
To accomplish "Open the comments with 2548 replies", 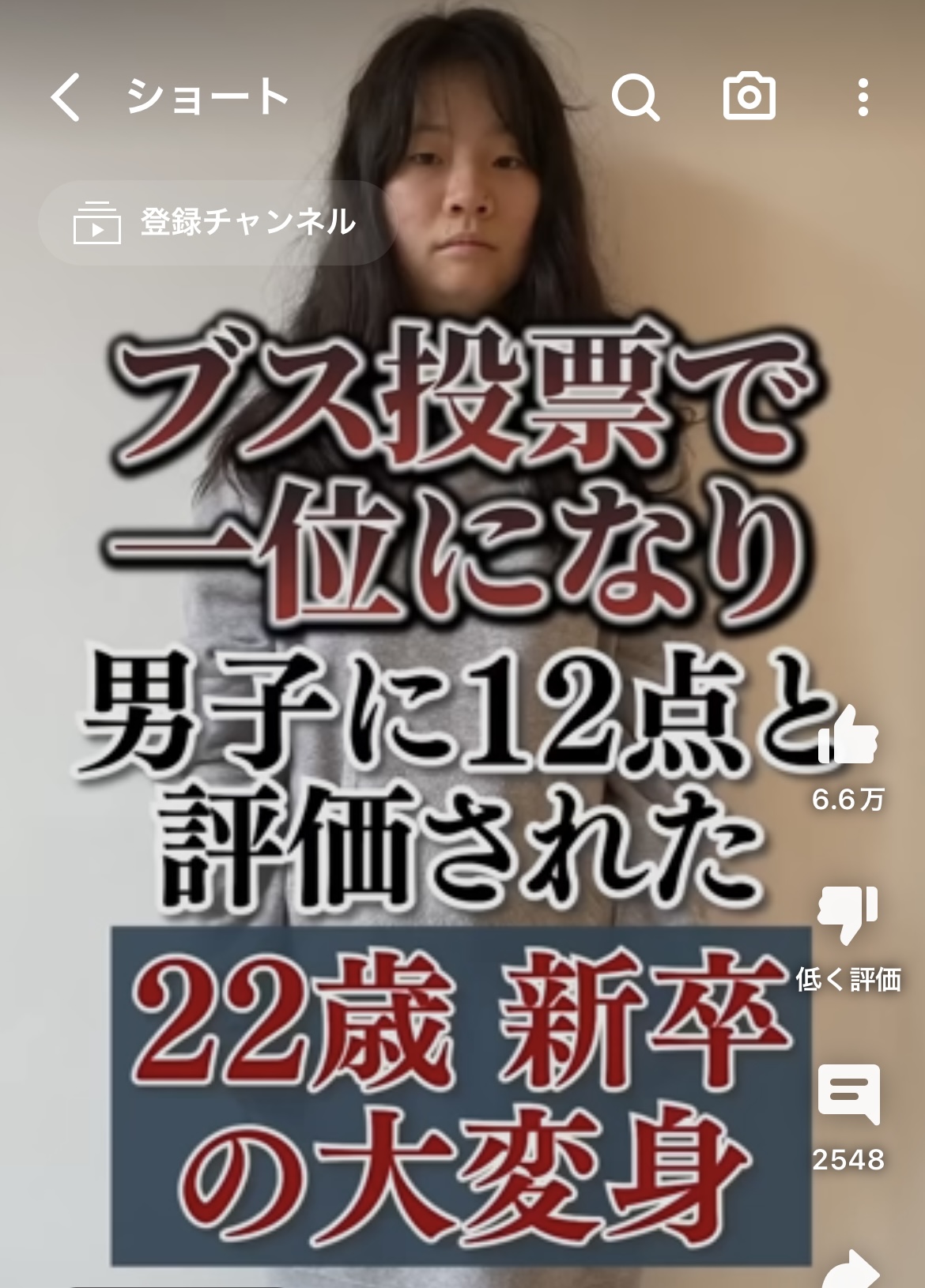I will click(x=848, y=1094).
